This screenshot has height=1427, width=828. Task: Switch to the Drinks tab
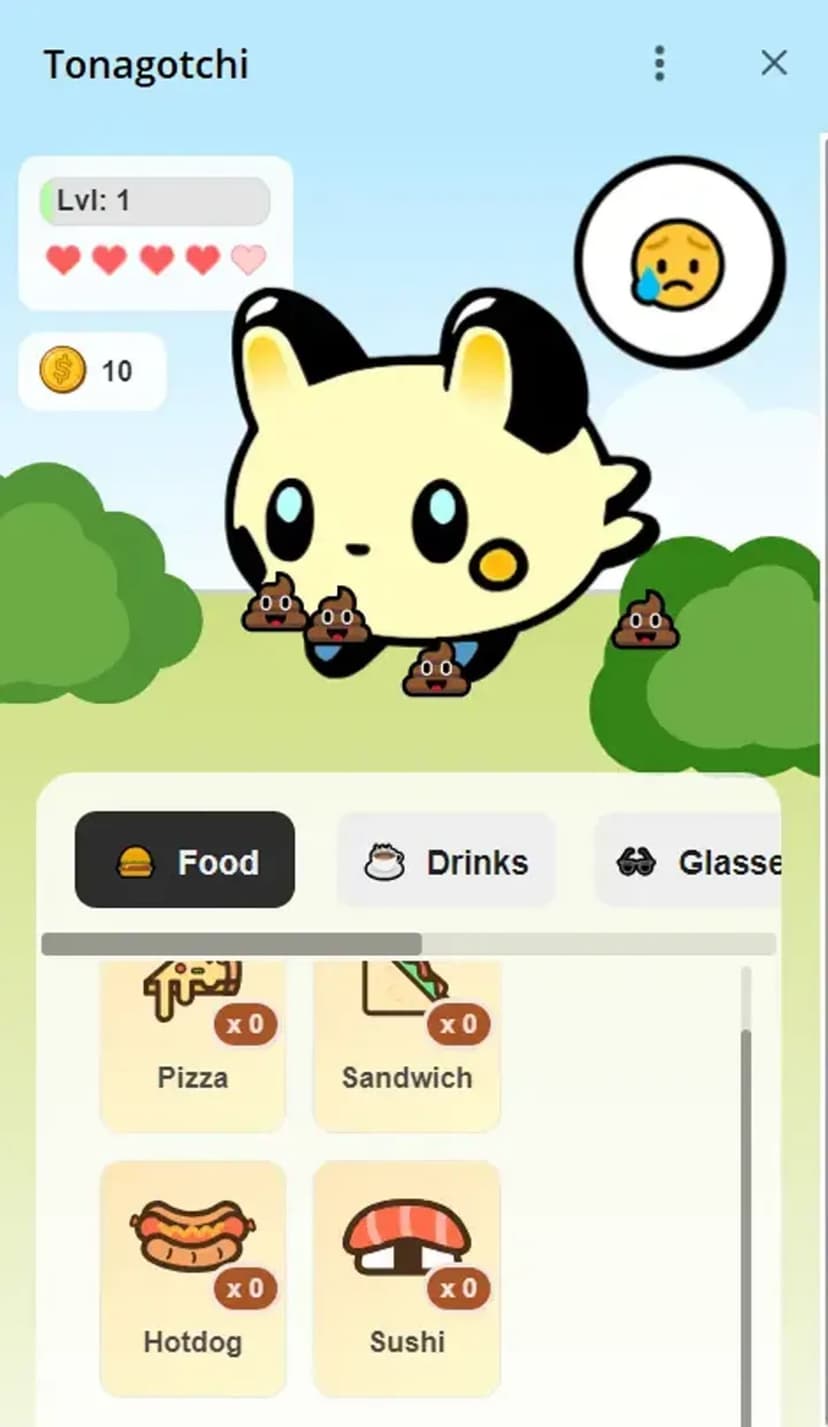pos(446,861)
